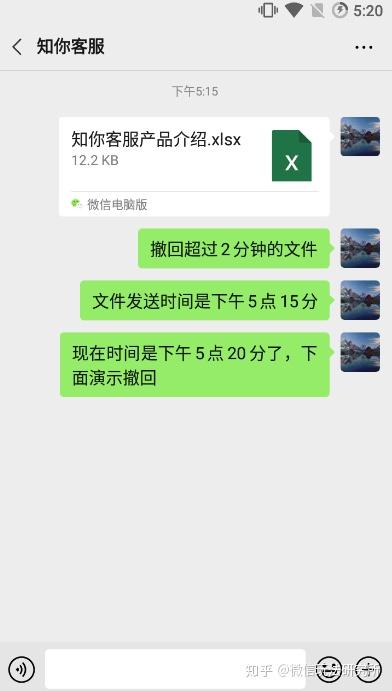Go back from the 知你客服 chat
Image resolution: width=392 pixels, height=691 pixels.
(x=17, y=47)
